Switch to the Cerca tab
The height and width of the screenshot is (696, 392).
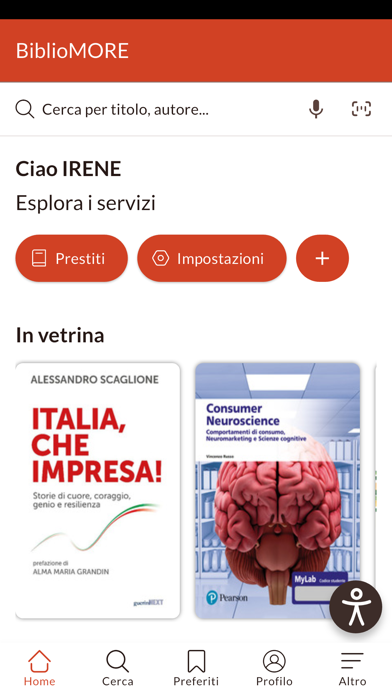tap(118, 668)
